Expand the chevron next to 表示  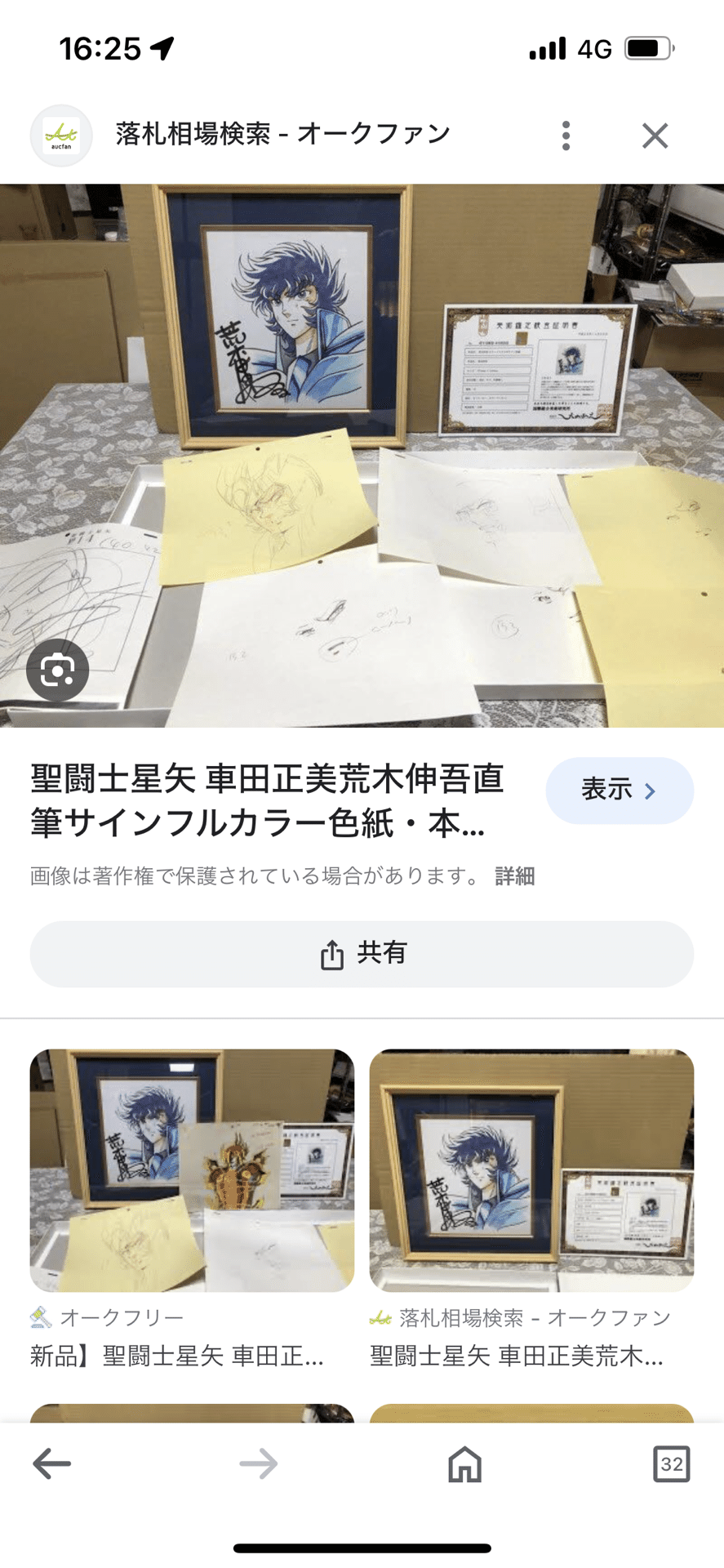[649, 790]
